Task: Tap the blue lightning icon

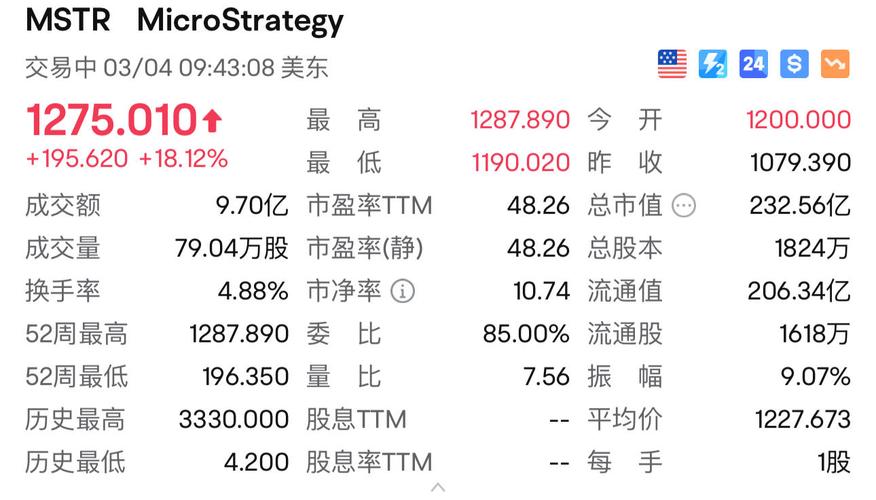Action: (x=713, y=65)
